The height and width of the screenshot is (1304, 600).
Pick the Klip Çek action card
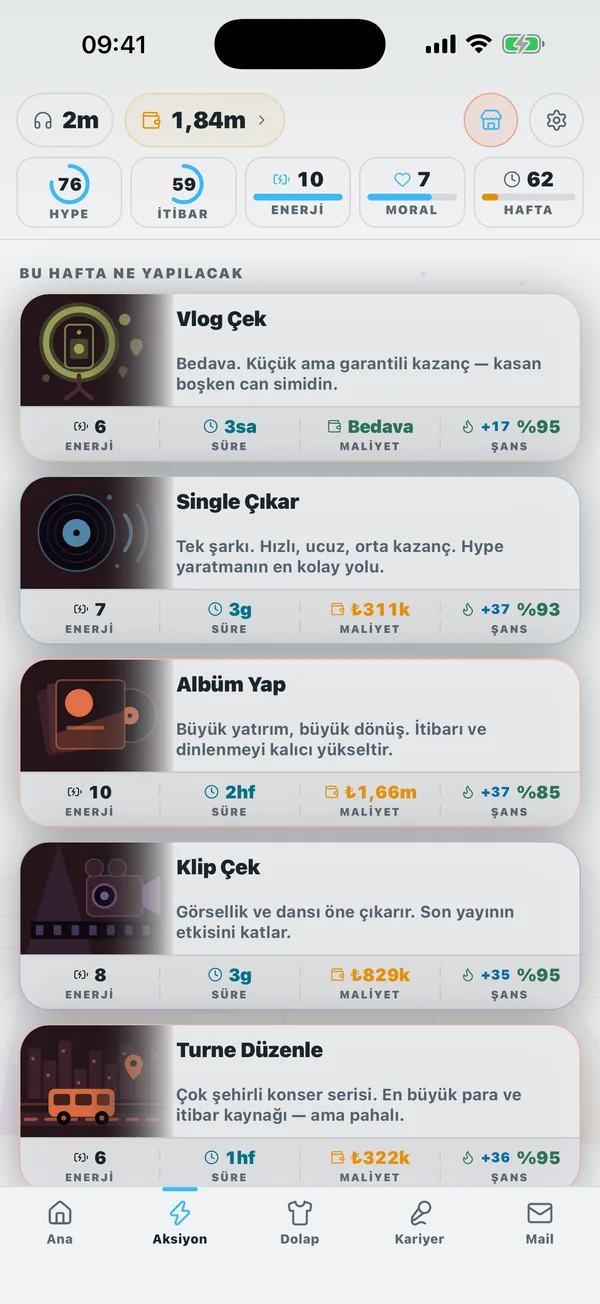point(300,926)
